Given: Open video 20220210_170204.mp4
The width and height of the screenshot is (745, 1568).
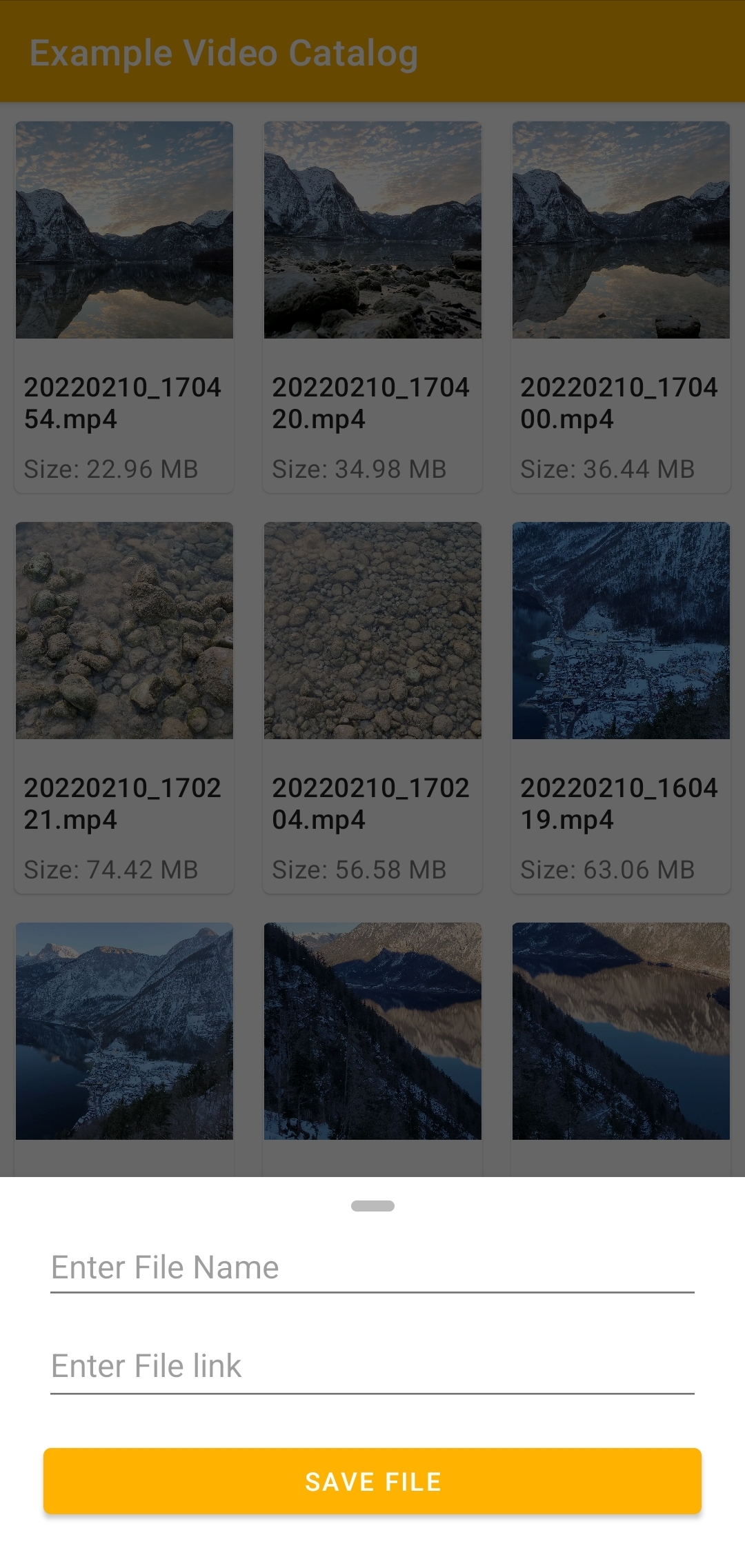Looking at the screenshot, I should (x=372, y=707).
